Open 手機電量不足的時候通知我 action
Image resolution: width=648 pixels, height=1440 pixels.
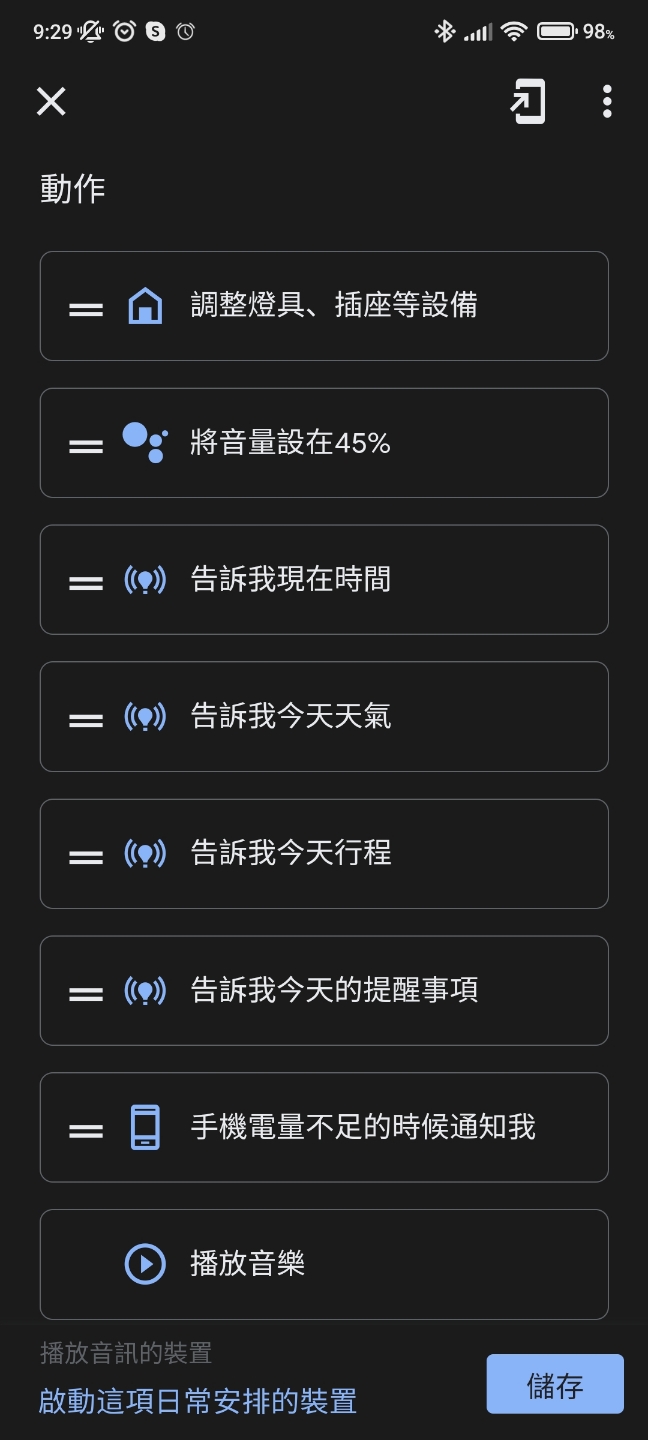click(324, 1128)
